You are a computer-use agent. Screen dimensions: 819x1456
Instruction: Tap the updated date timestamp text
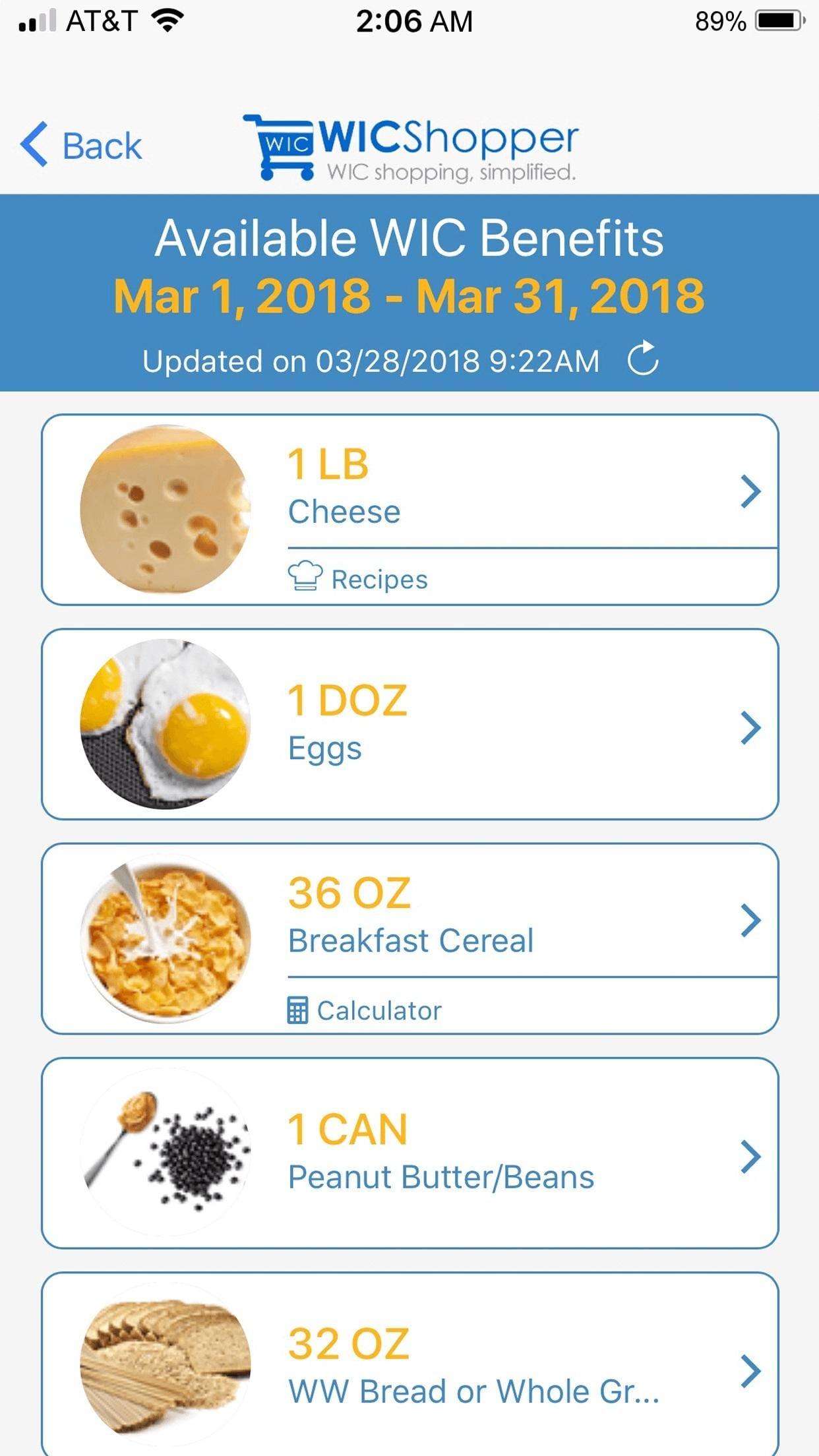[371, 360]
